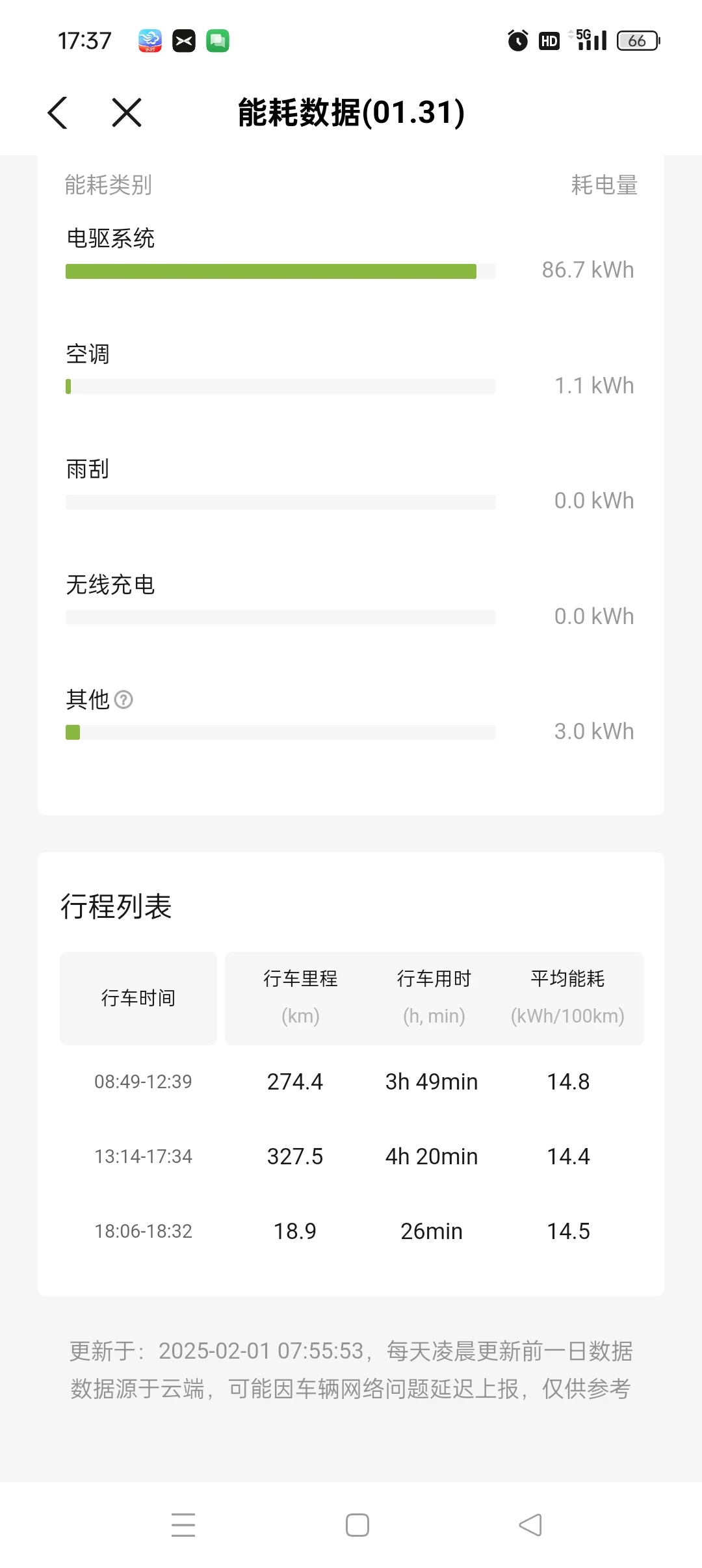Tap the system home button
This screenshot has height=1568, width=702.
click(357, 1524)
